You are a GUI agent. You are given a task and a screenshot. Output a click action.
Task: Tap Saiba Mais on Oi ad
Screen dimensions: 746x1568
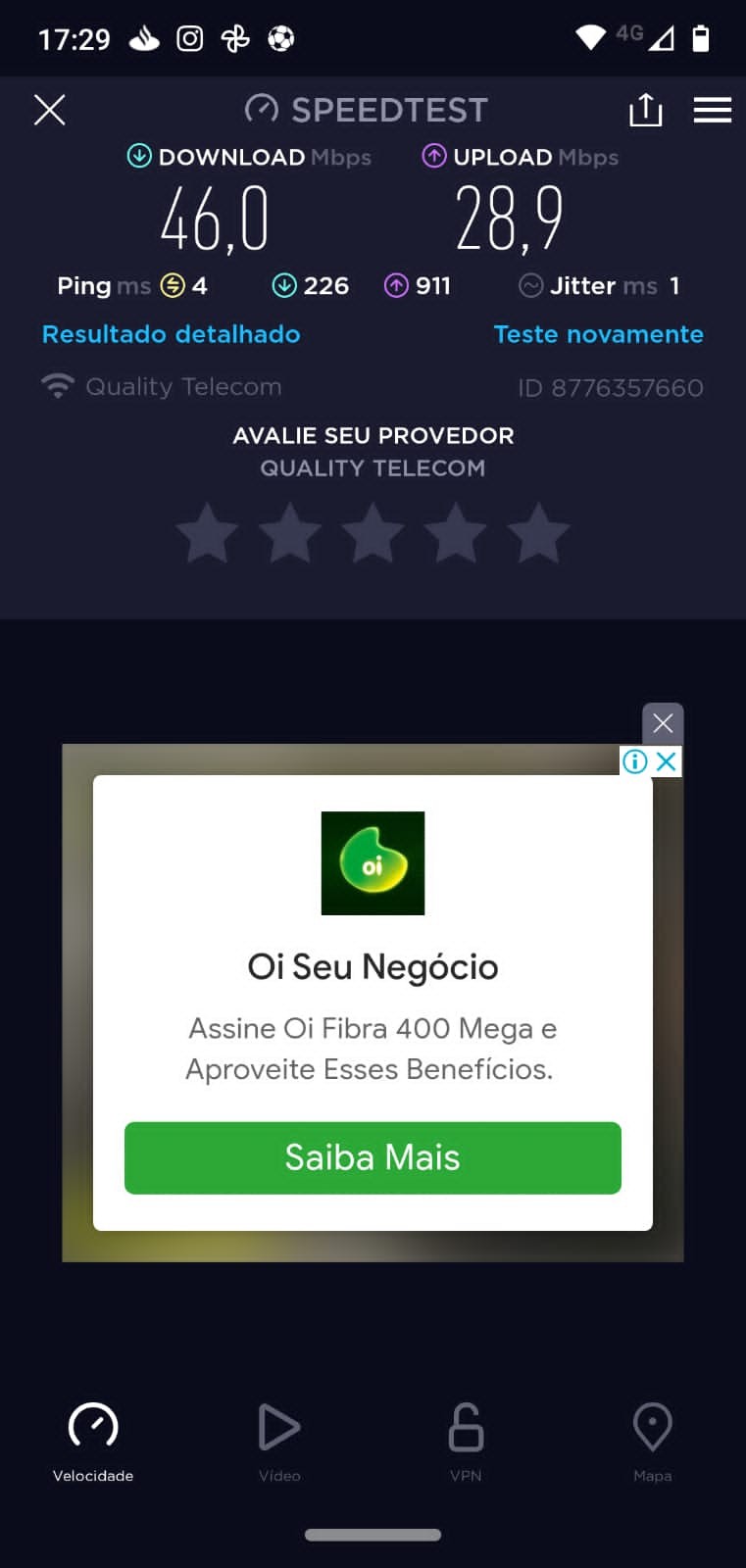point(373,1157)
